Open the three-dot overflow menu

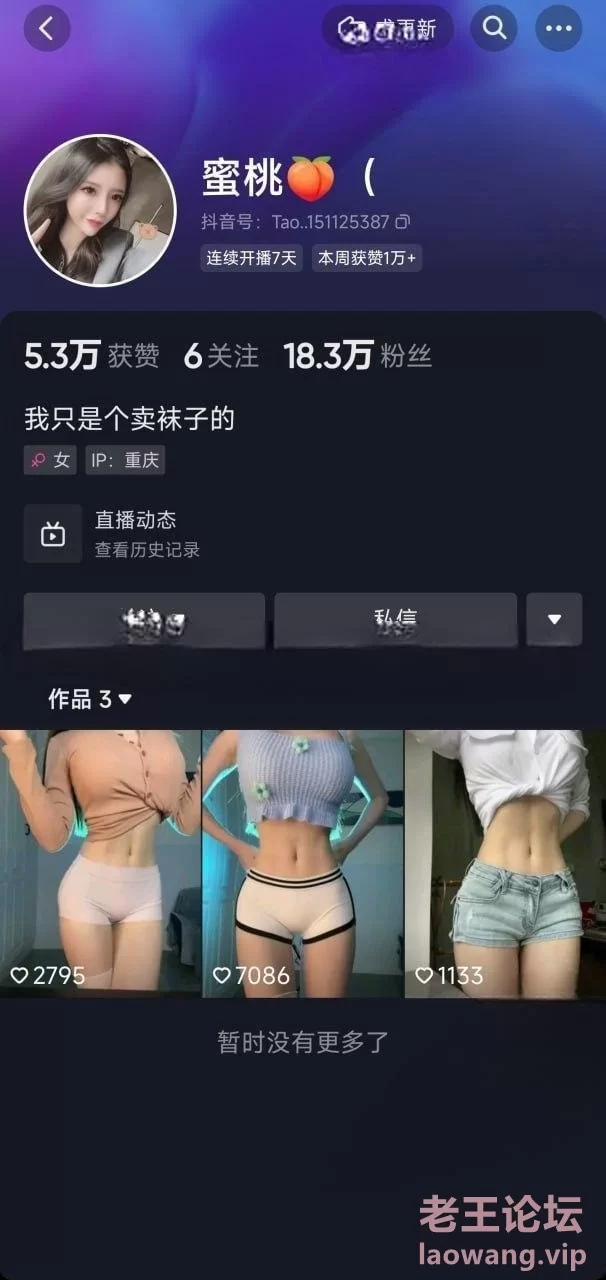[x=558, y=28]
